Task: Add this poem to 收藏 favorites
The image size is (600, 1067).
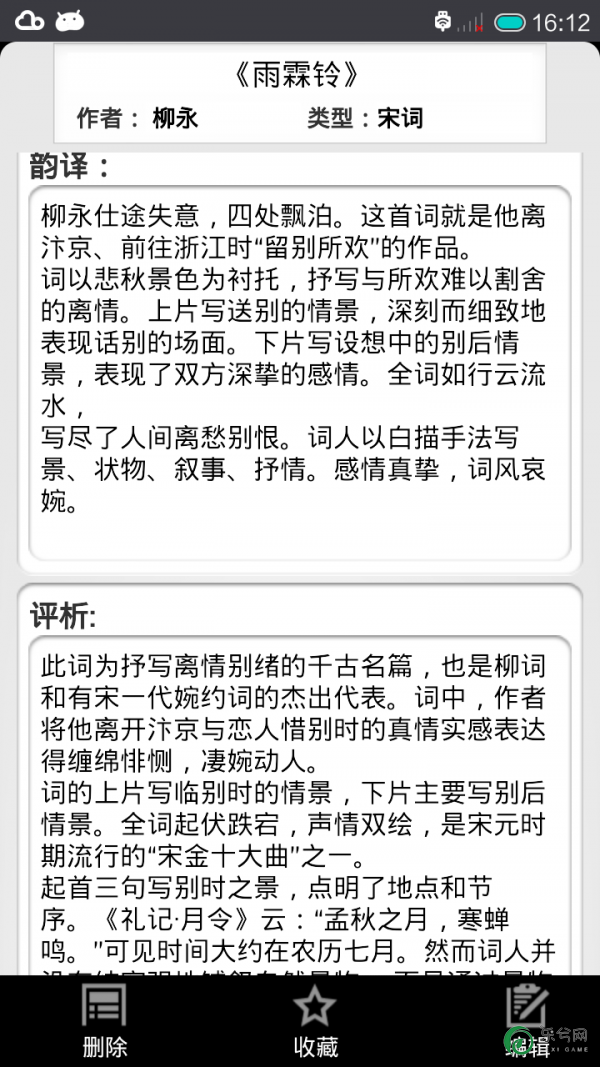Action: click(x=314, y=1020)
